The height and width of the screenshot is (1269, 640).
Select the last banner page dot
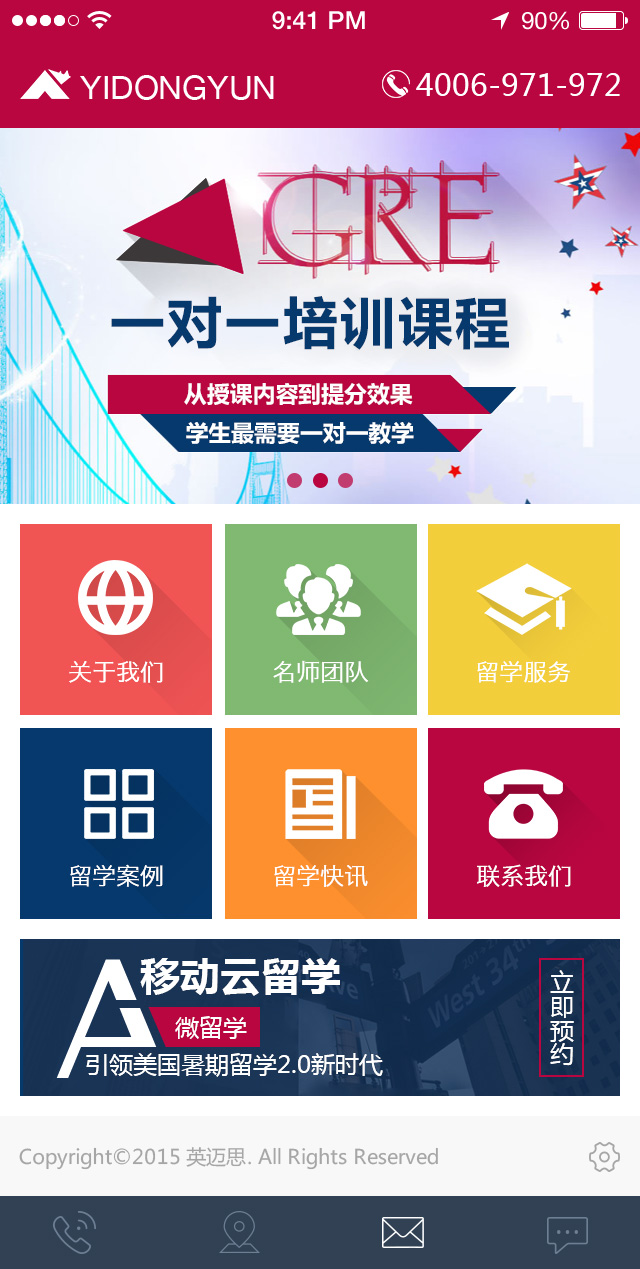pyautogui.click(x=346, y=480)
